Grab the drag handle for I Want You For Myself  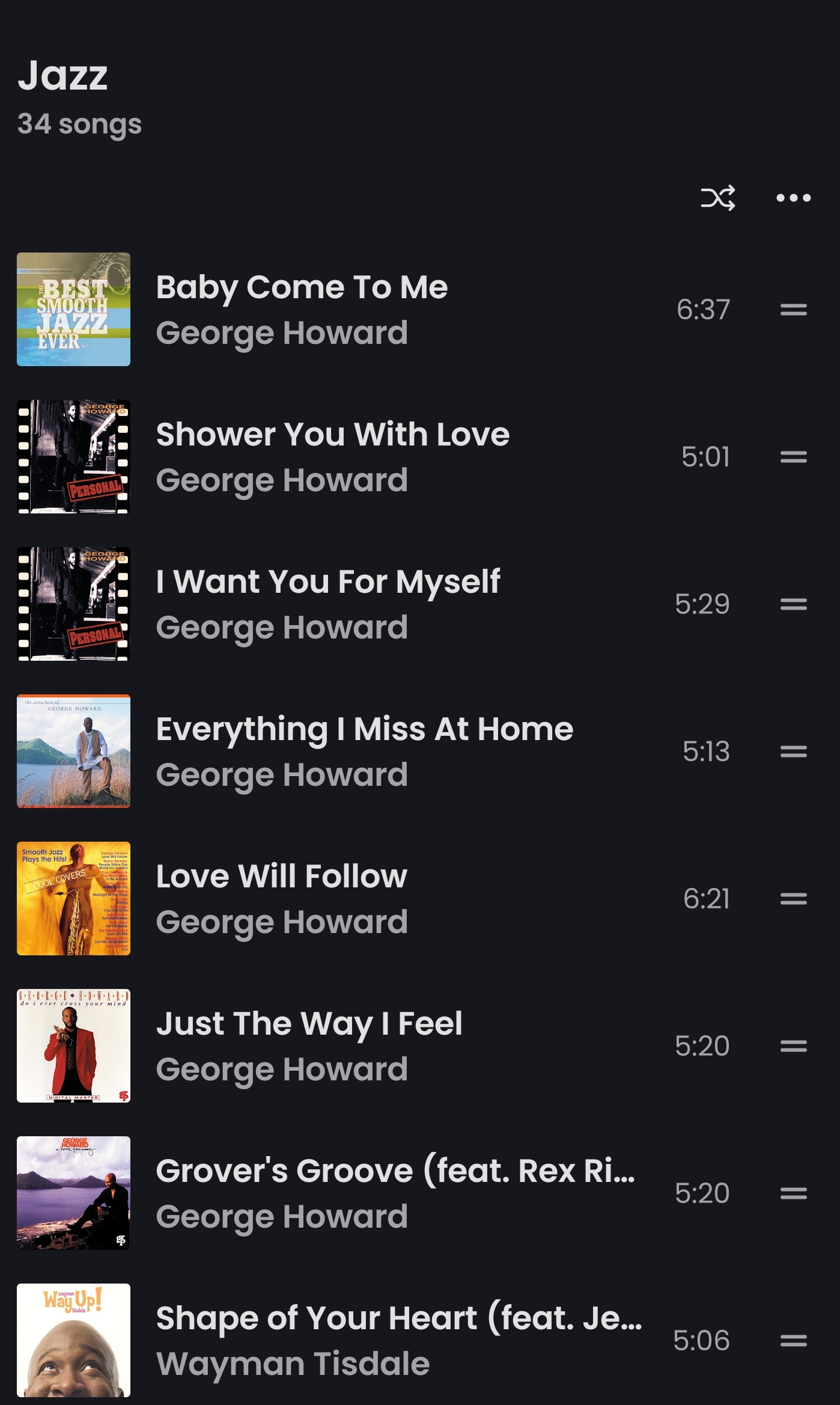click(x=794, y=604)
